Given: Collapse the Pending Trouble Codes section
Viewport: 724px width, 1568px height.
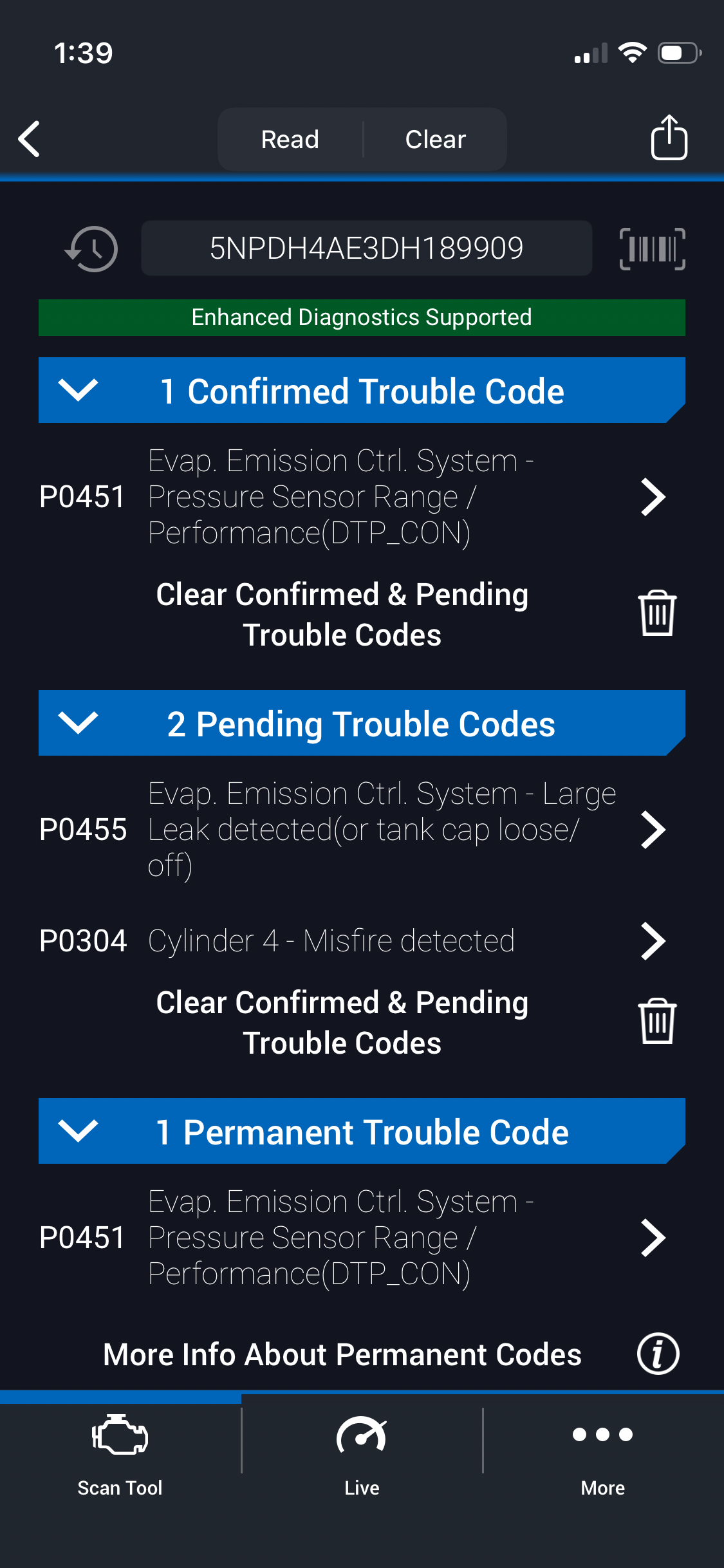Looking at the screenshot, I should [x=78, y=723].
